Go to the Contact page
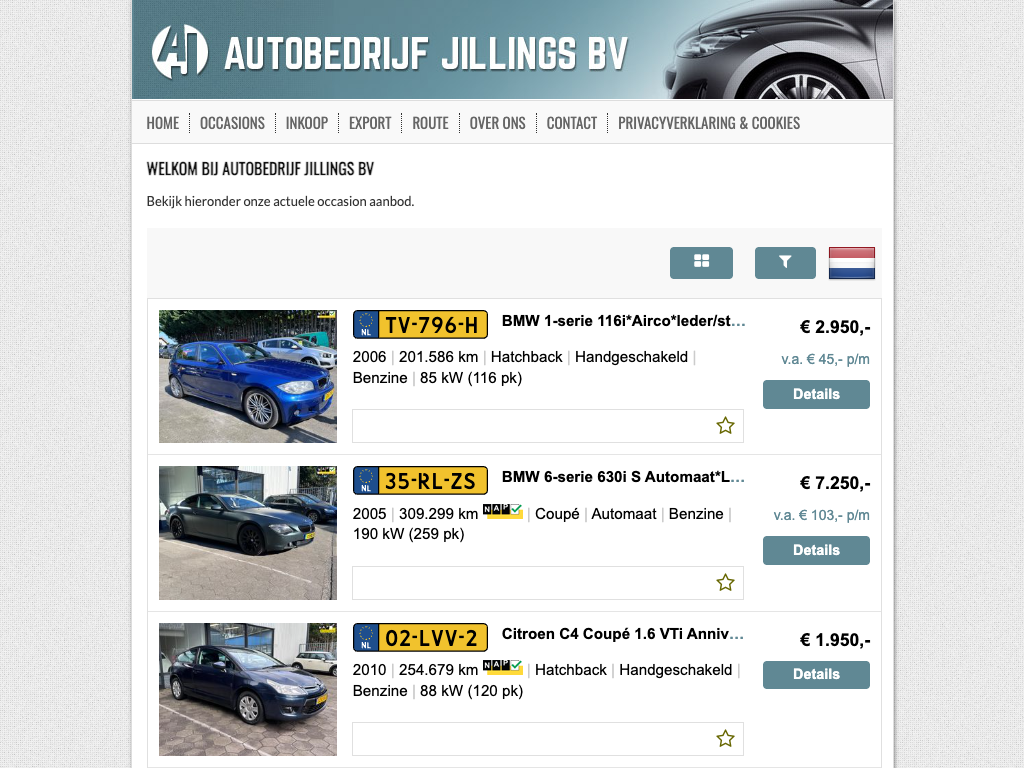 point(572,123)
